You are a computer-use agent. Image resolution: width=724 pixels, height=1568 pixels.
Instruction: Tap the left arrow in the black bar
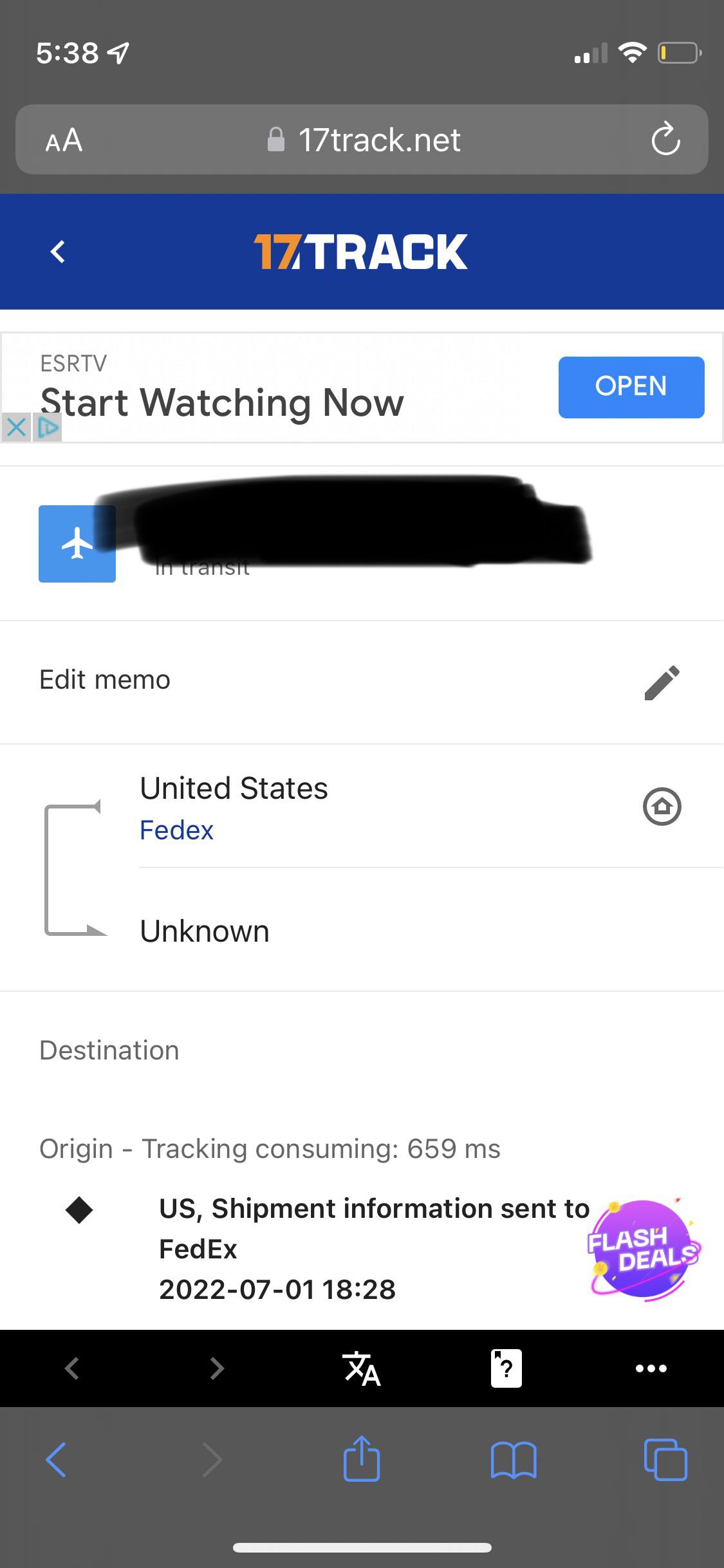pos(72,1368)
